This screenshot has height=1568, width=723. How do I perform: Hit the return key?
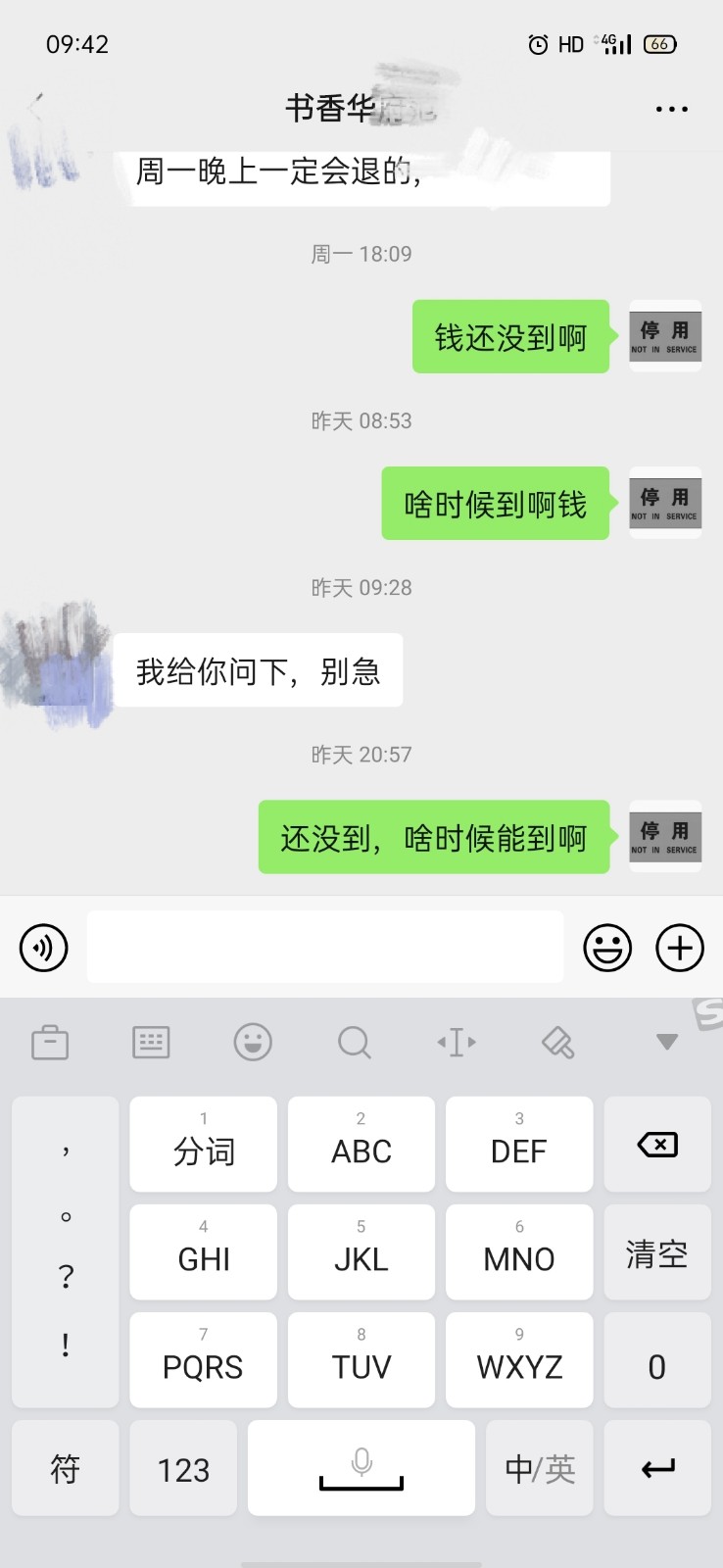pyautogui.click(x=657, y=1469)
